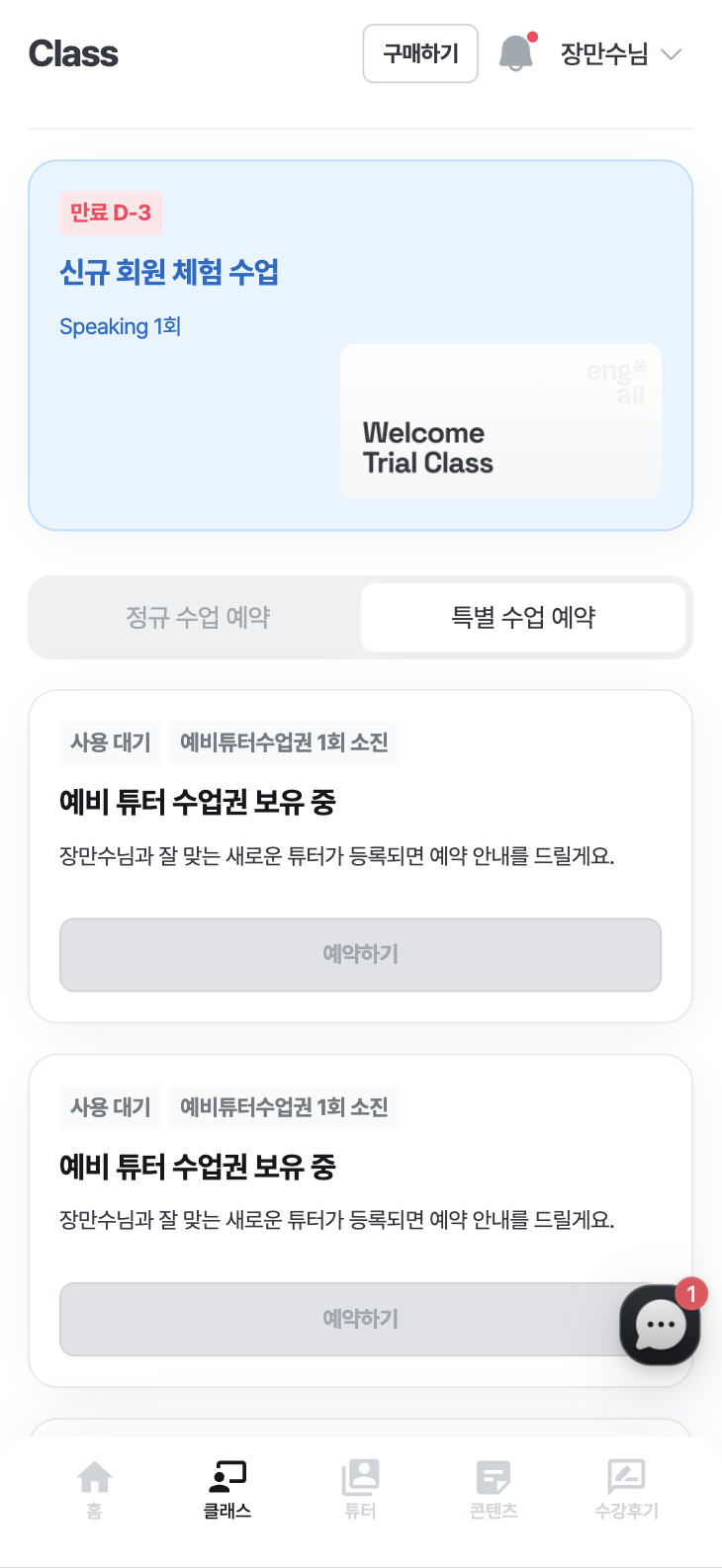
Task: Go to the 홈 tab
Action: click(x=94, y=1489)
